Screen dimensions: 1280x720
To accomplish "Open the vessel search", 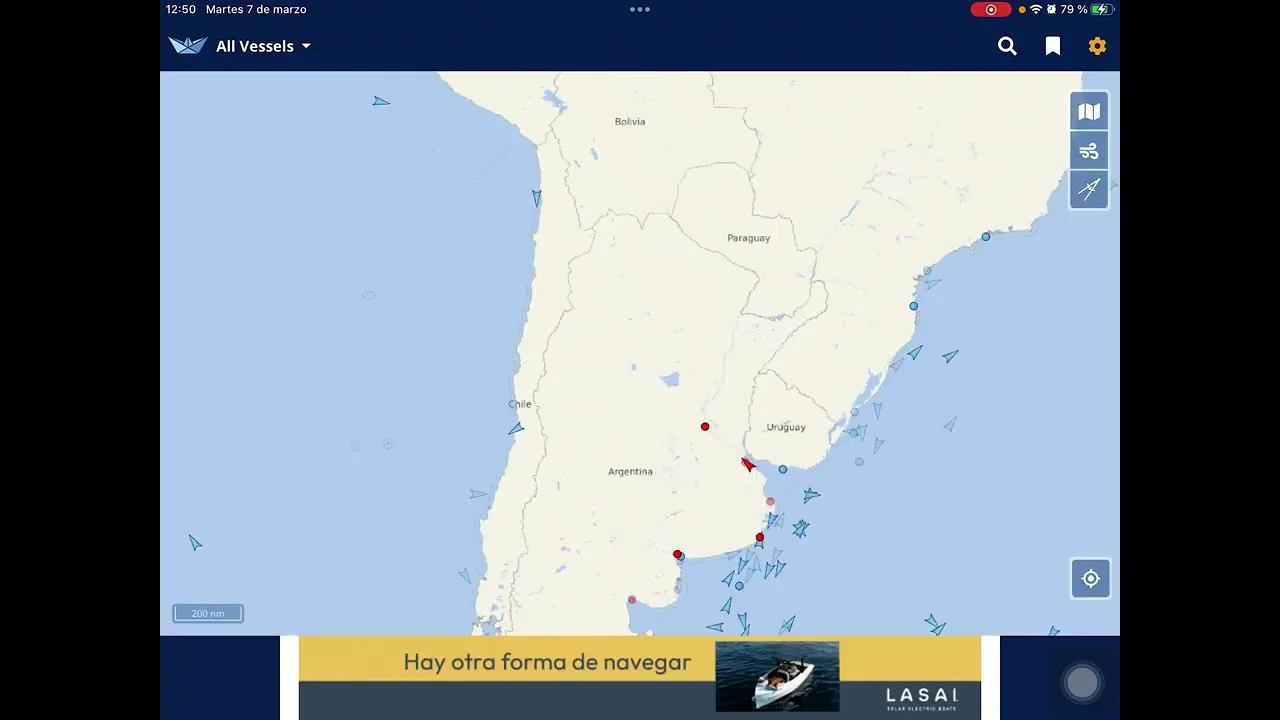I will point(1007,46).
